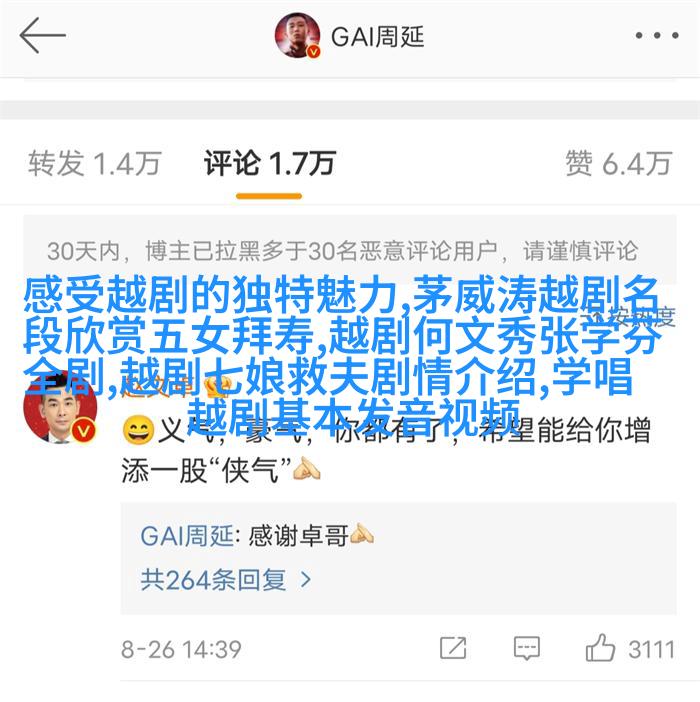This screenshot has width=700, height=702.
Task: Open the three-dot overflow menu
Action: coord(656,37)
